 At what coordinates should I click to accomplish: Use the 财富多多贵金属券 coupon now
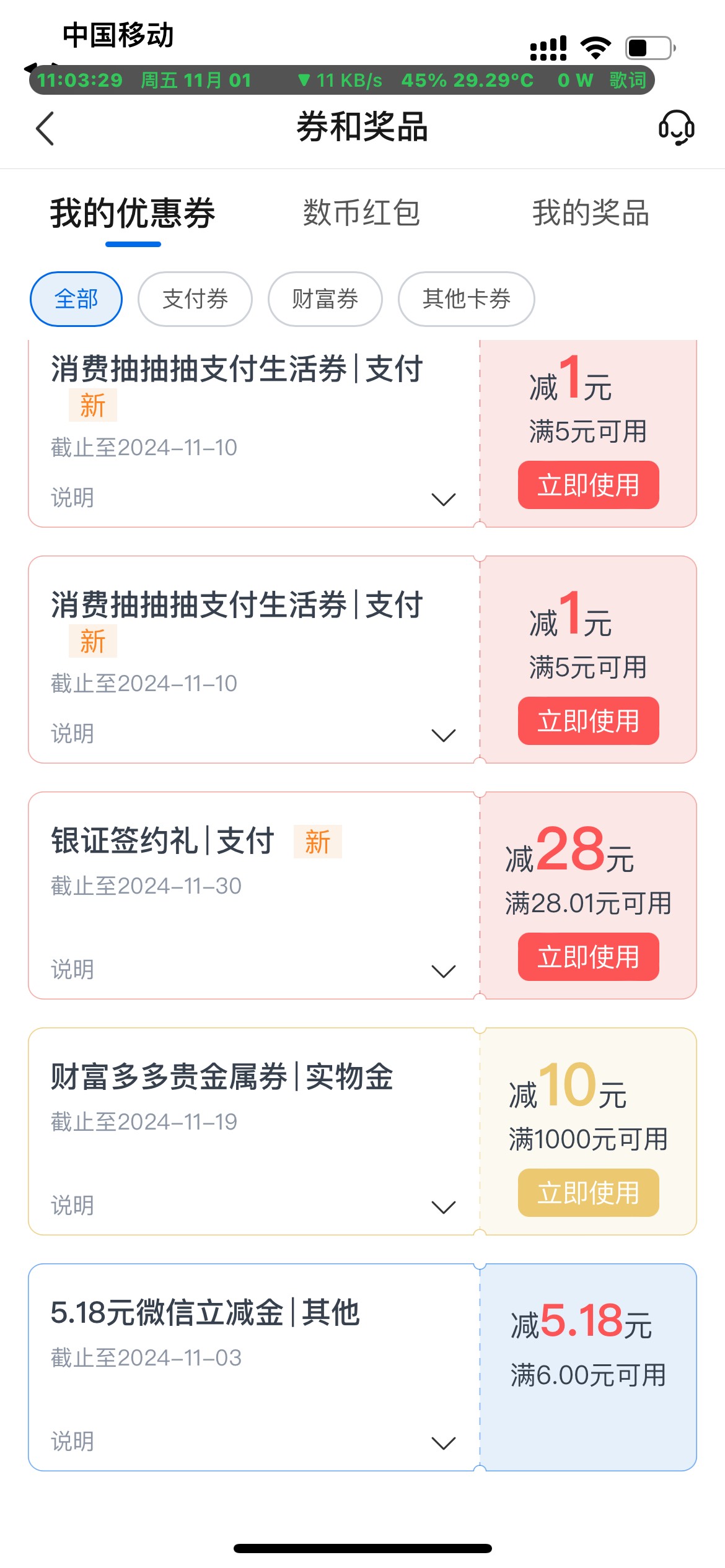click(589, 1193)
